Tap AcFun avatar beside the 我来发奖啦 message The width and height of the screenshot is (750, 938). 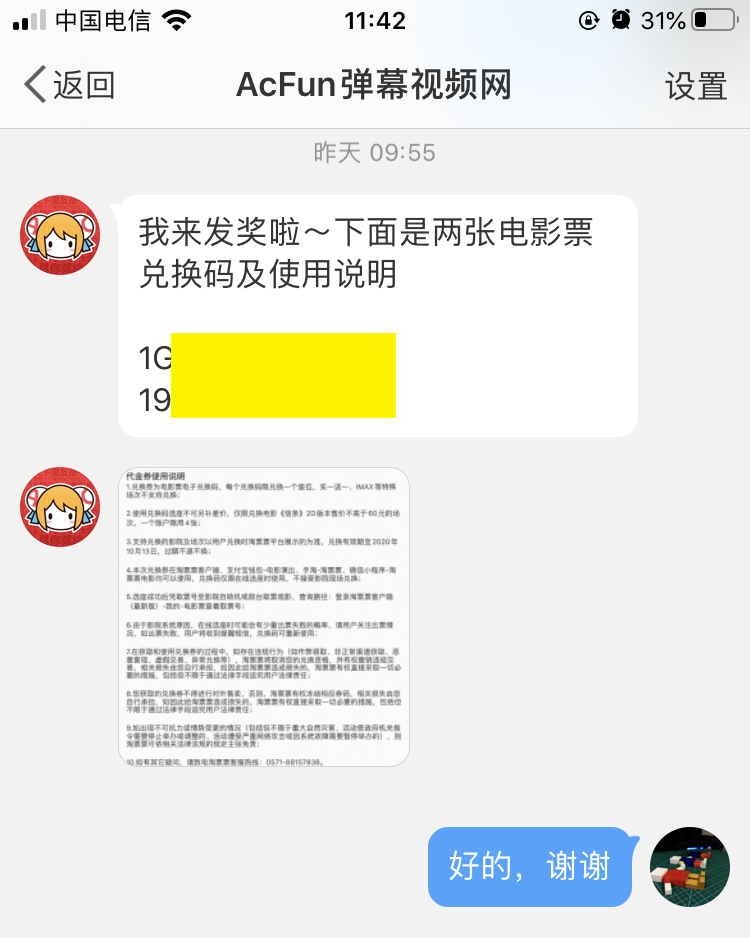(x=60, y=235)
